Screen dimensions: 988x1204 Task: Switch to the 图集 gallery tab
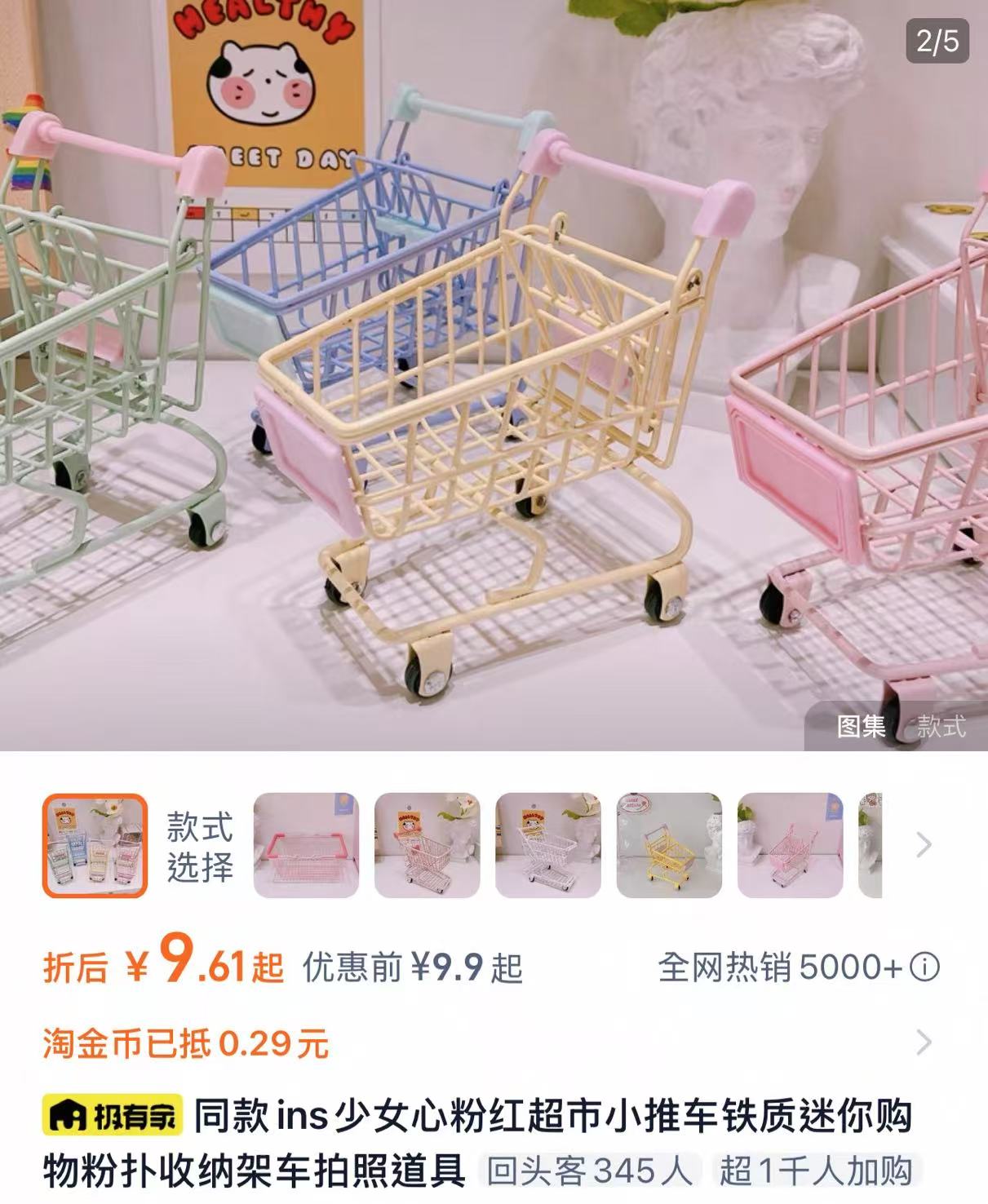coord(861,725)
